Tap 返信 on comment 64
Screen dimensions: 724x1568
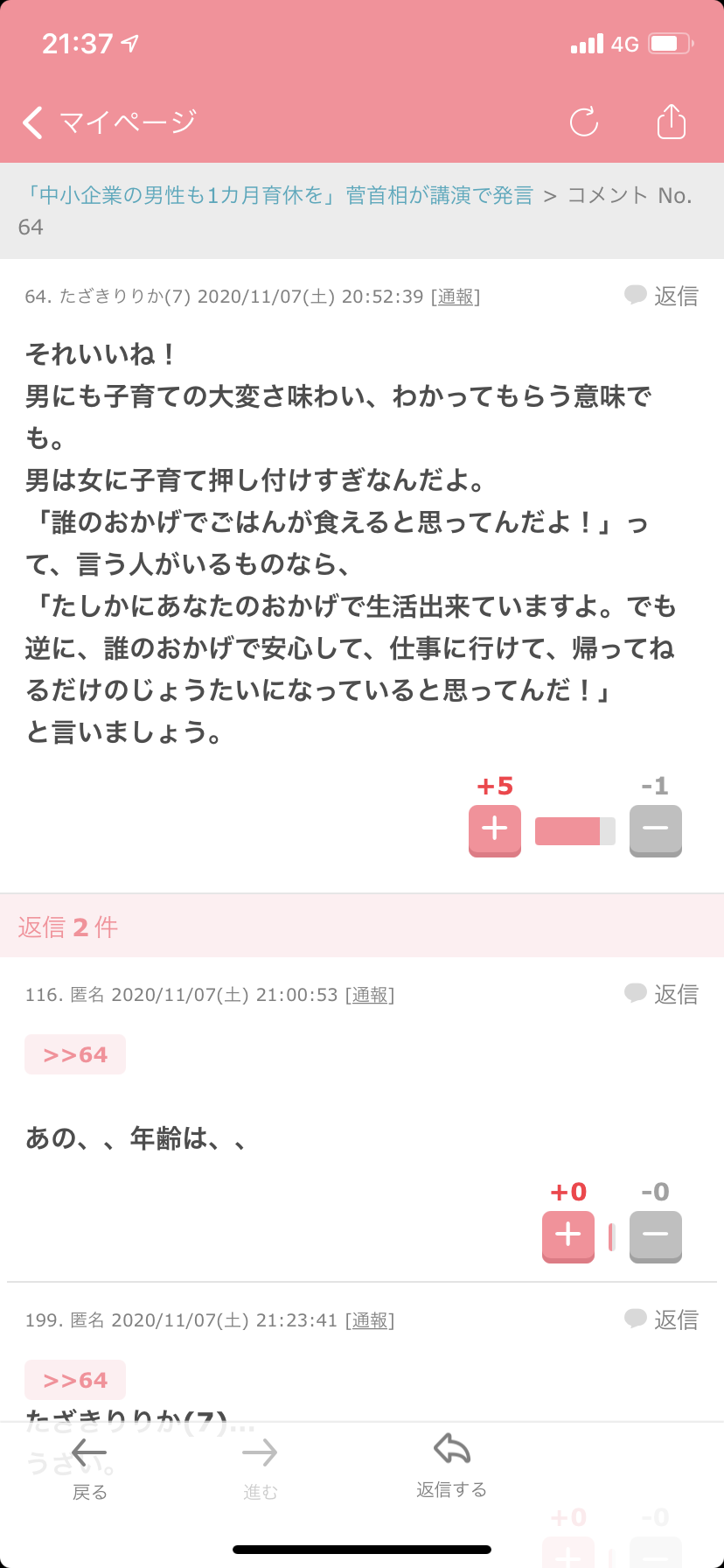click(662, 296)
